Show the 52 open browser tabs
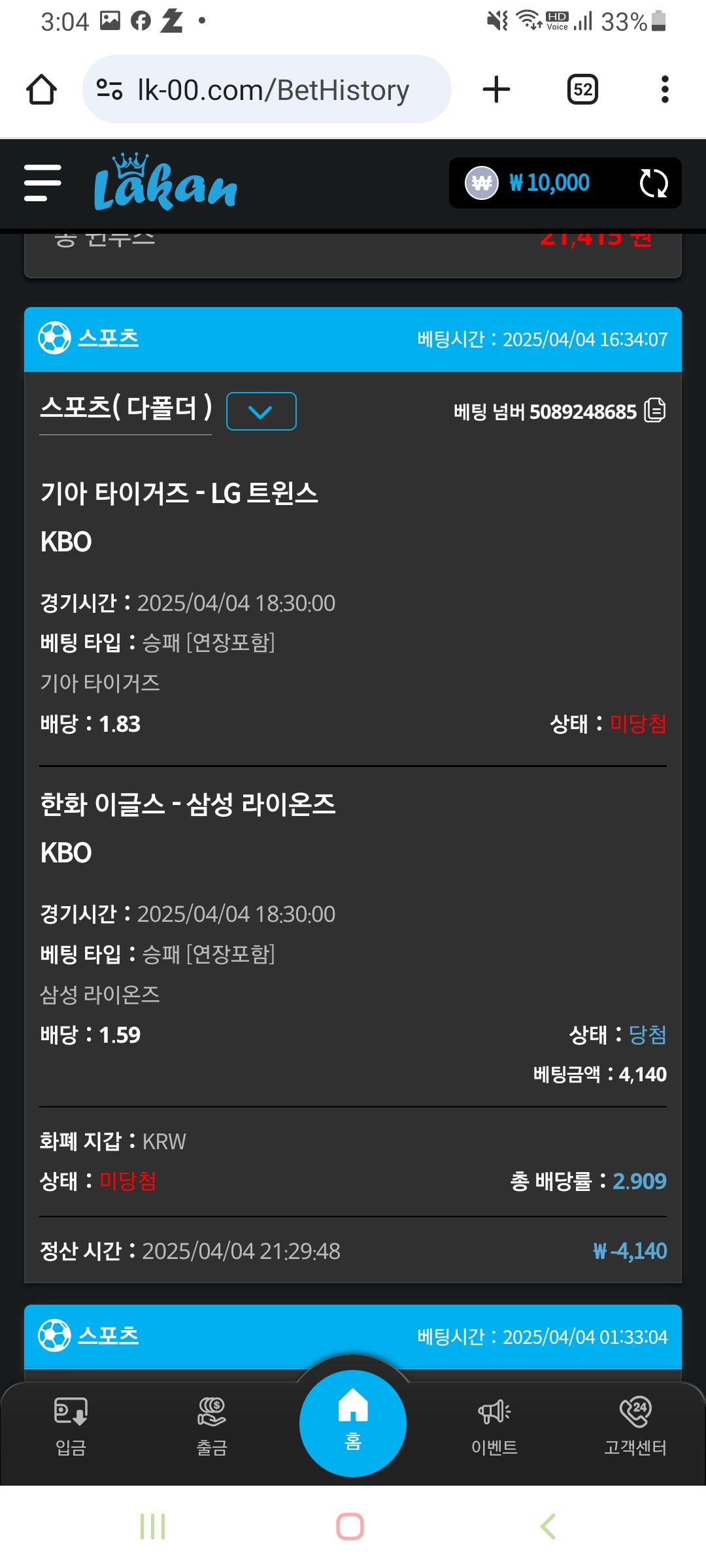 point(582,90)
